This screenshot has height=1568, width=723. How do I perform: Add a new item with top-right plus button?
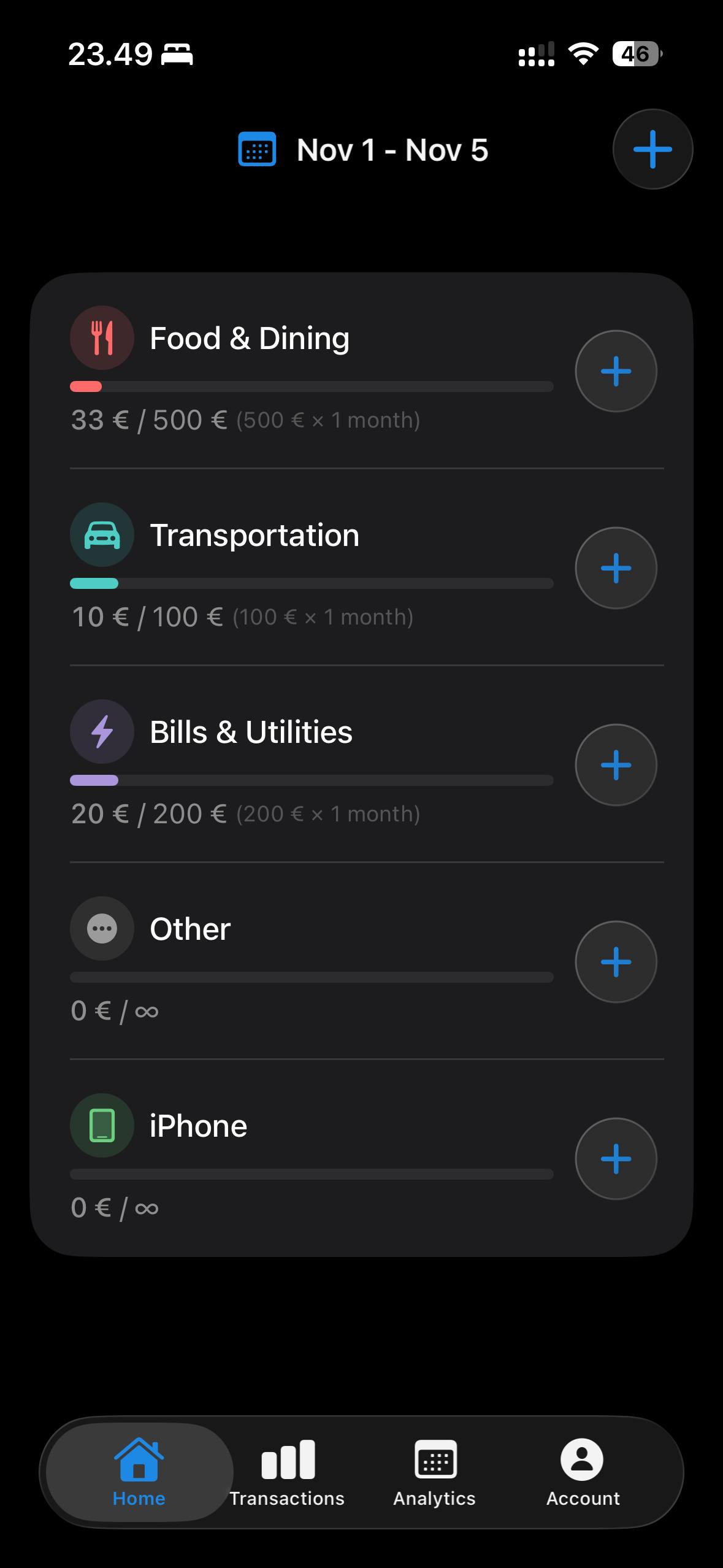tap(652, 149)
